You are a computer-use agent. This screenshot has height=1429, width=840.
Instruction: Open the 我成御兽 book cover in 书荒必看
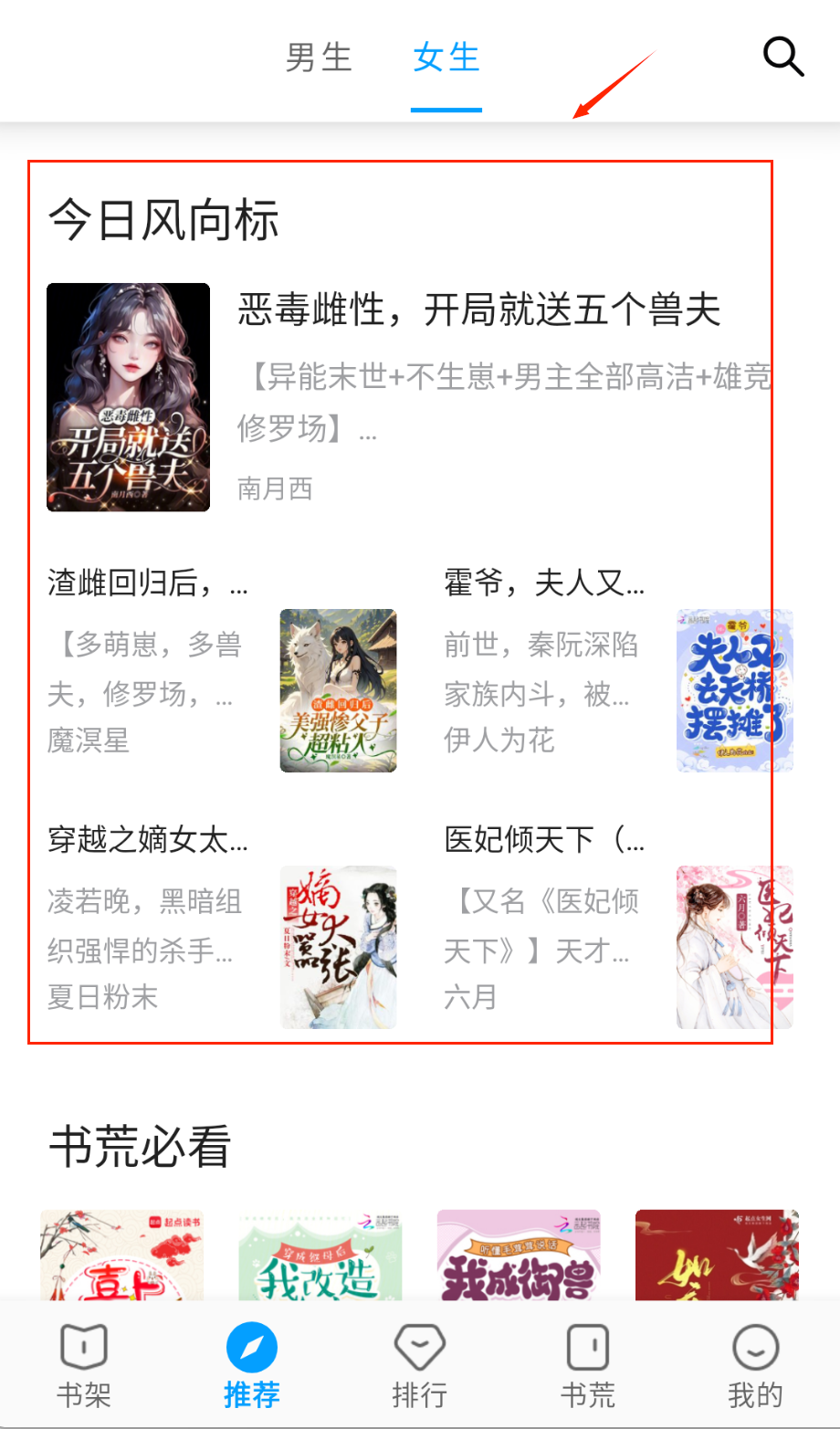[x=518, y=1256]
